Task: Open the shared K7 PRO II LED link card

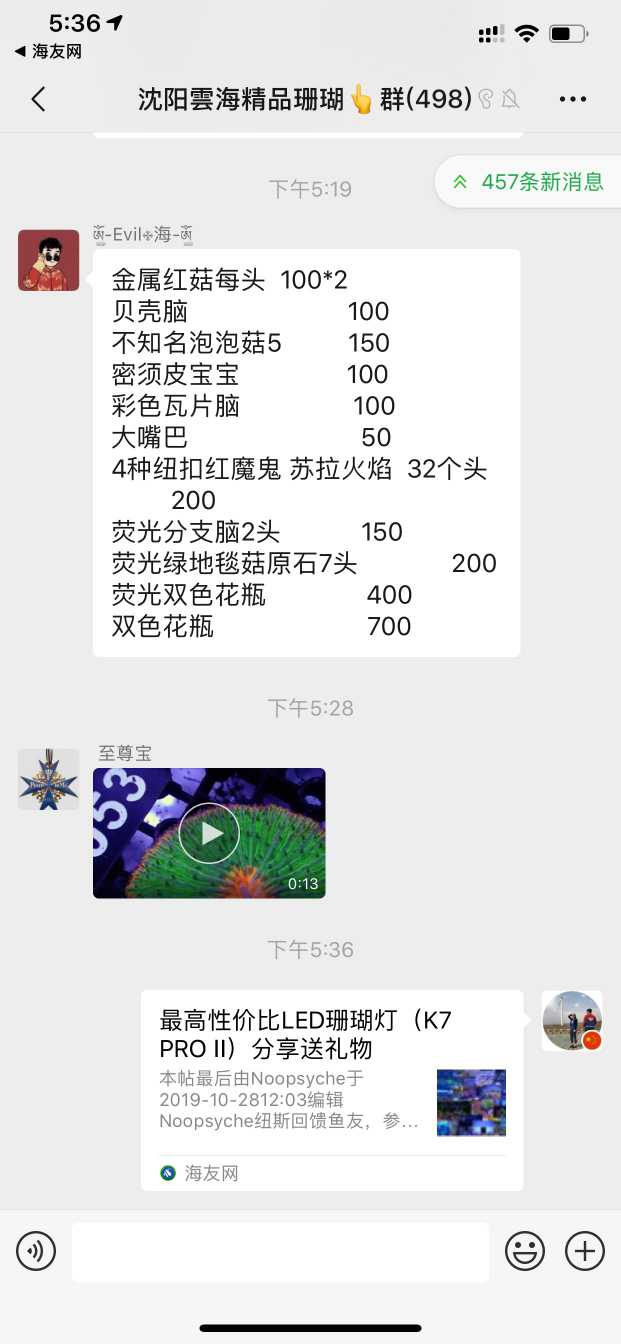Action: click(331, 1089)
